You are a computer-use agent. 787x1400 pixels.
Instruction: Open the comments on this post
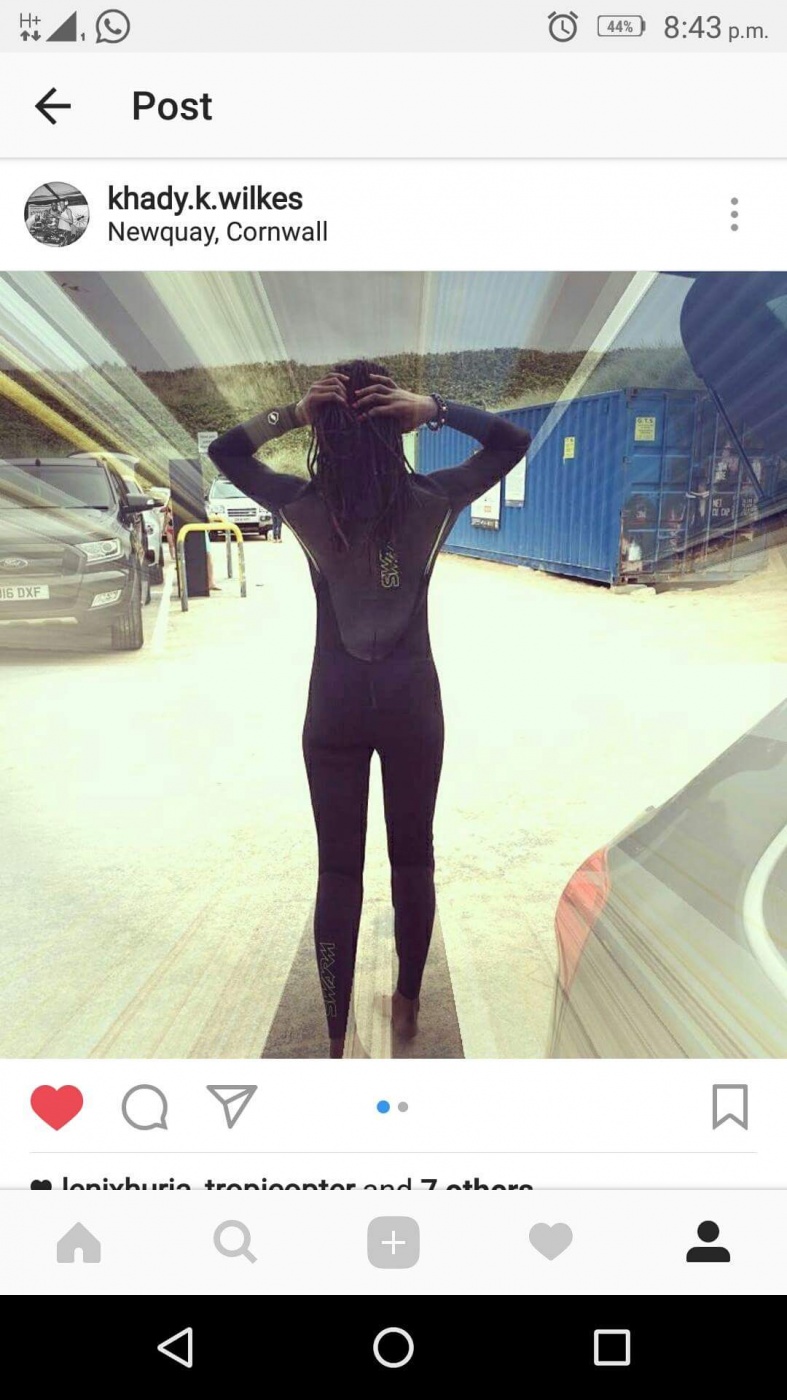point(145,1107)
